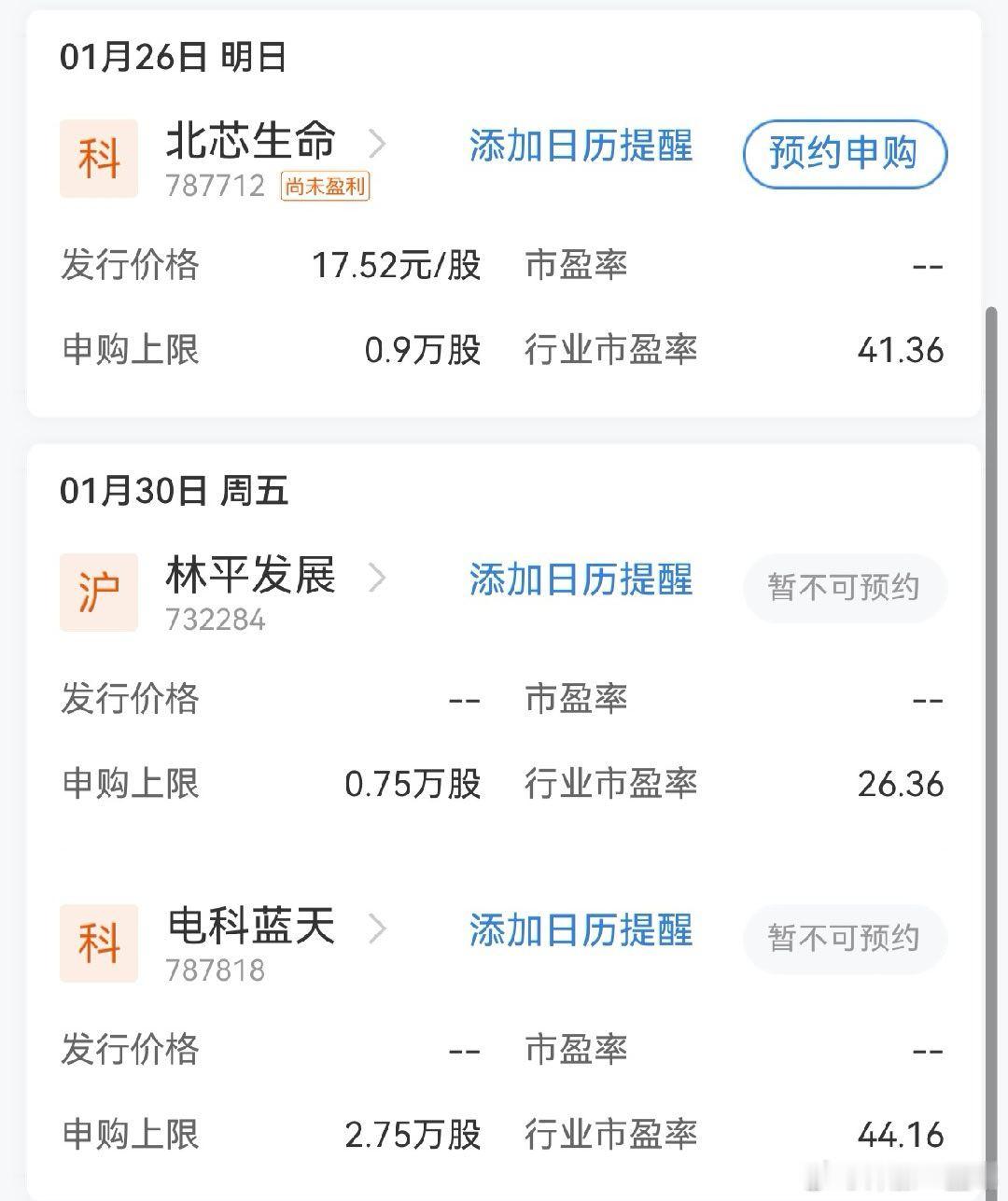1008x1201 pixels.
Task: Click the 尚未盈利 tag next to 北芯生命
Action: pos(327,188)
